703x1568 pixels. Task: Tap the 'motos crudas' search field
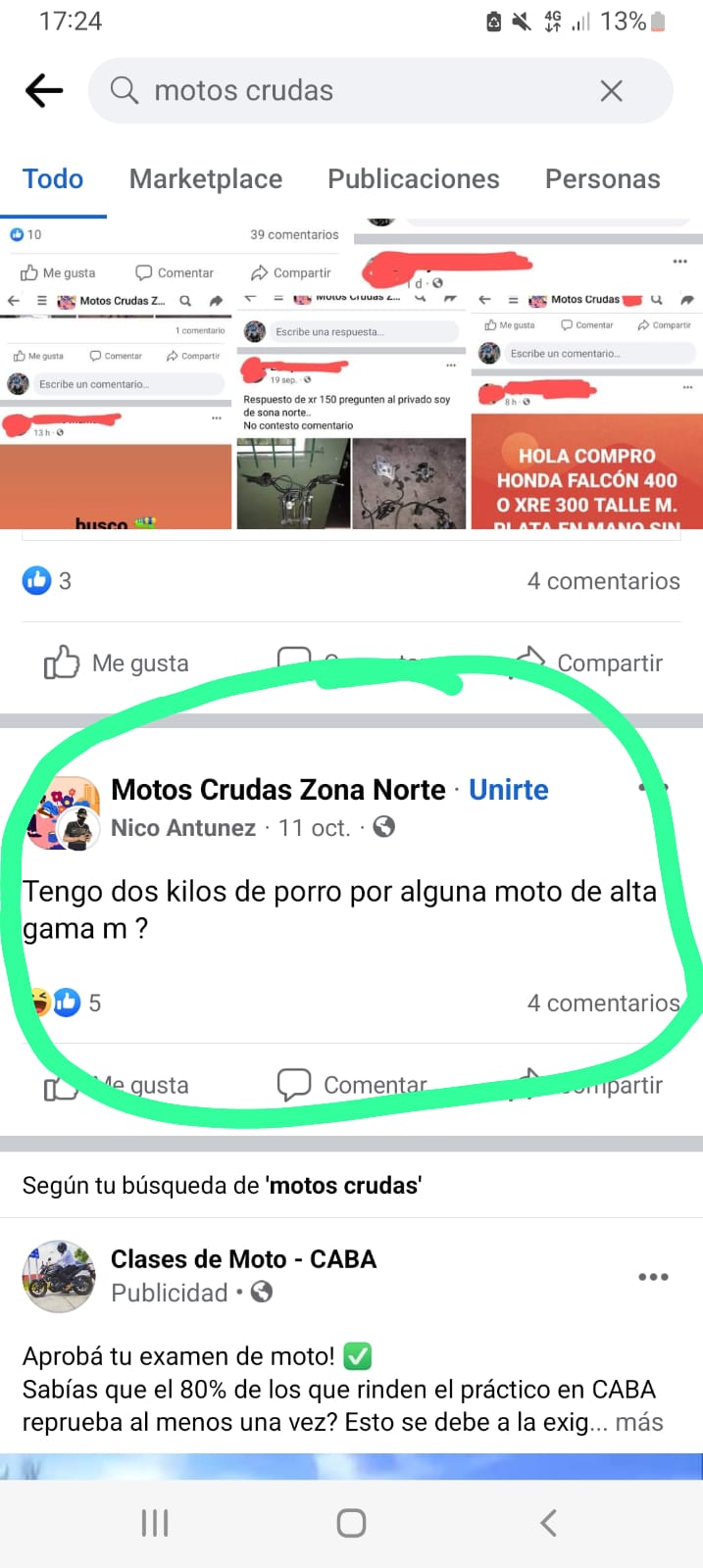[353, 91]
